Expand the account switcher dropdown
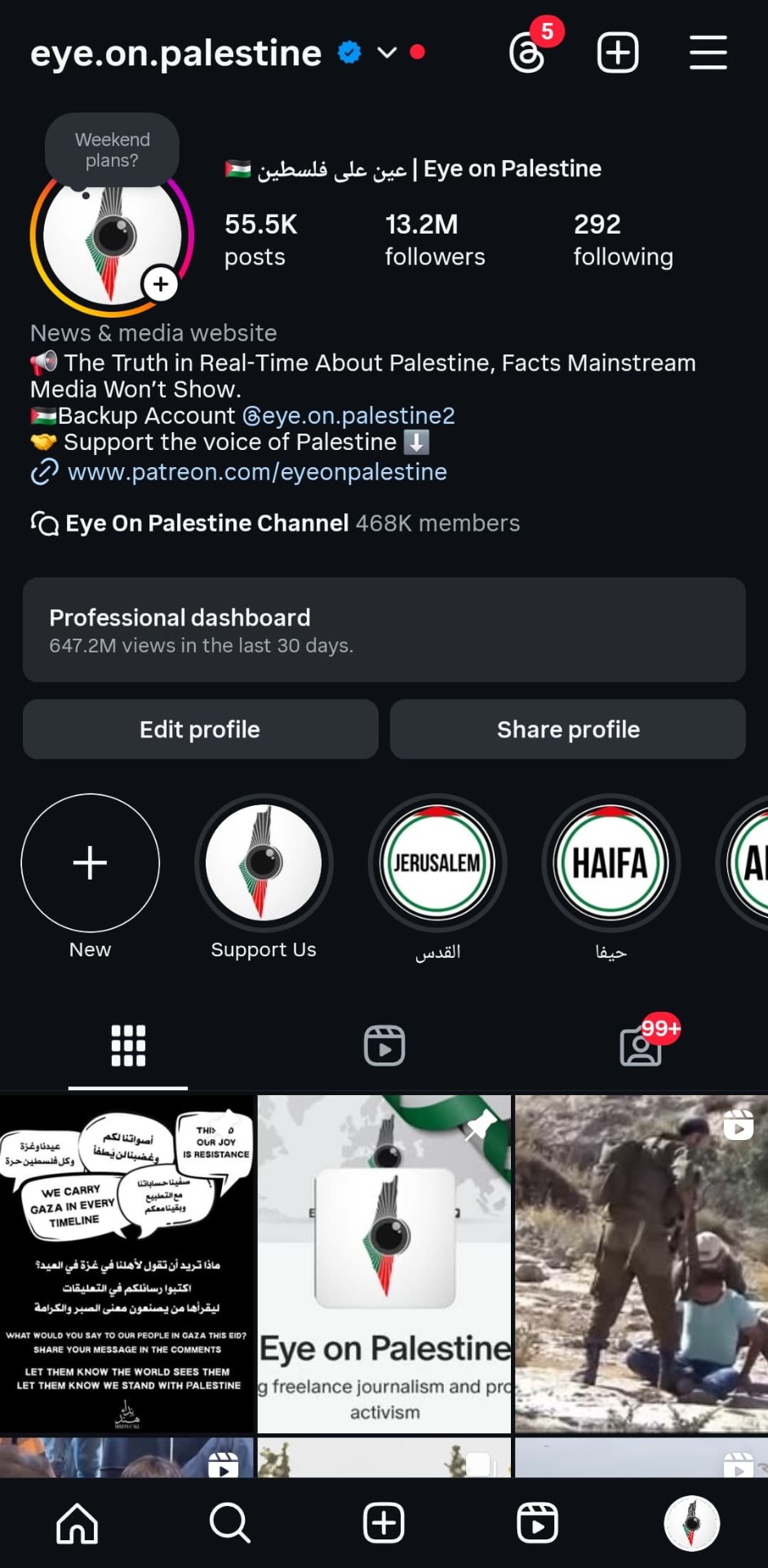 pyautogui.click(x=387, y=53)
